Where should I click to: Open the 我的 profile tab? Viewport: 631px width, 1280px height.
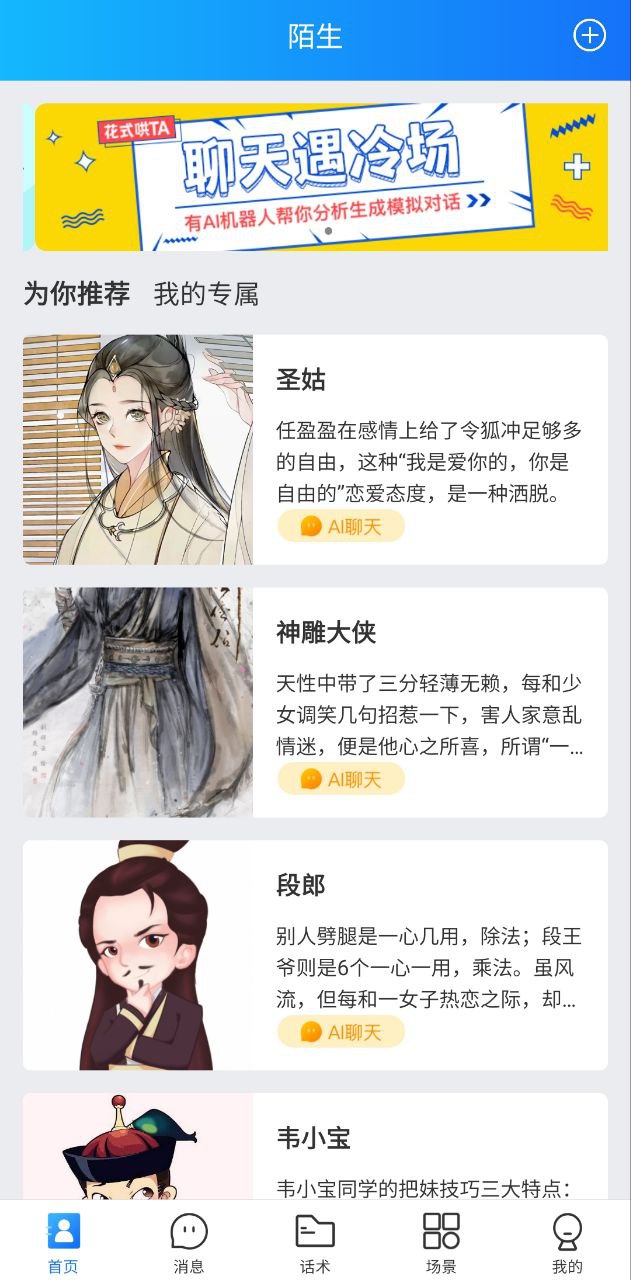tap(567, 1243)
